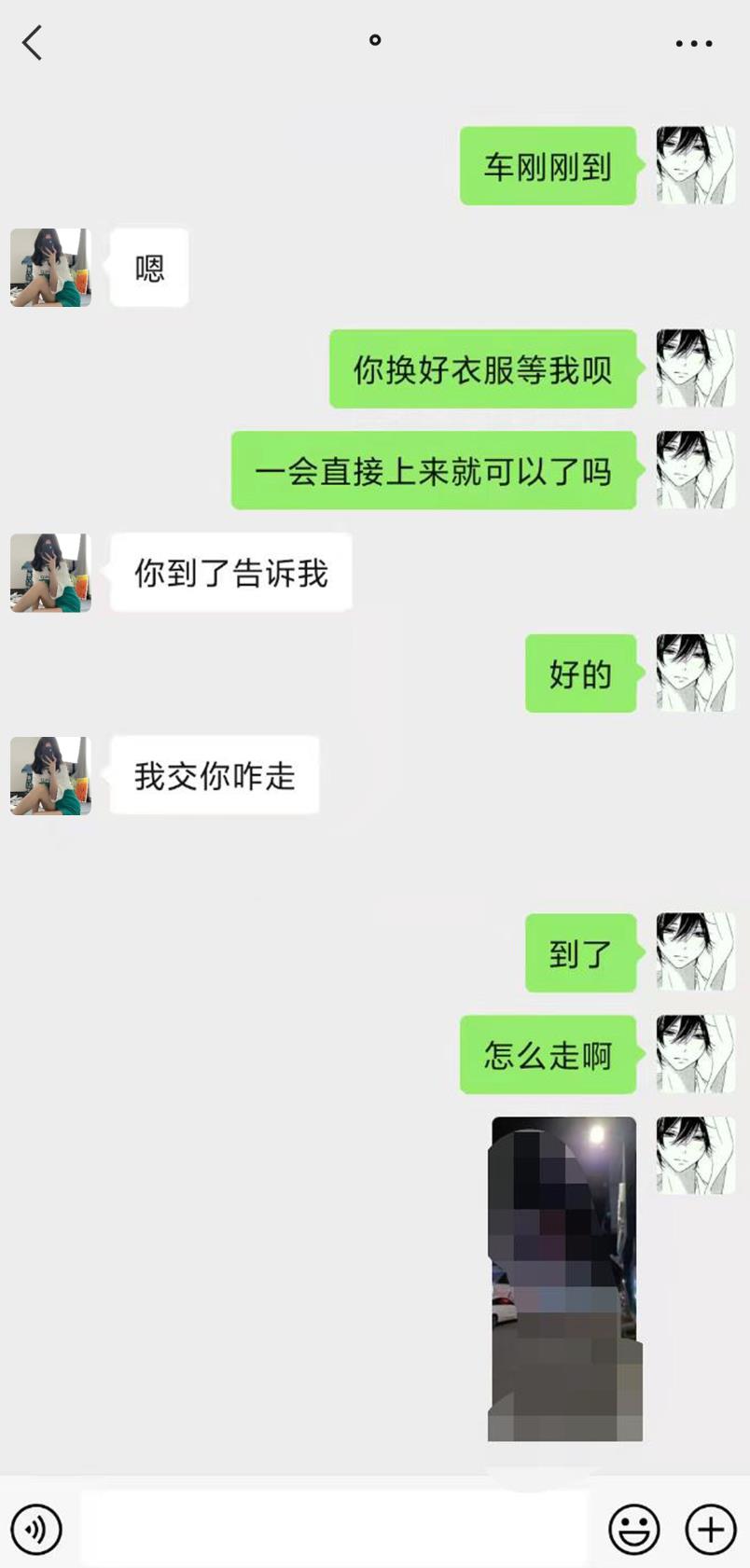This screenshot has height=1568, width=750.
Task: Go back to the chat list
Action: pyautogui.click(x=33, y=43)
